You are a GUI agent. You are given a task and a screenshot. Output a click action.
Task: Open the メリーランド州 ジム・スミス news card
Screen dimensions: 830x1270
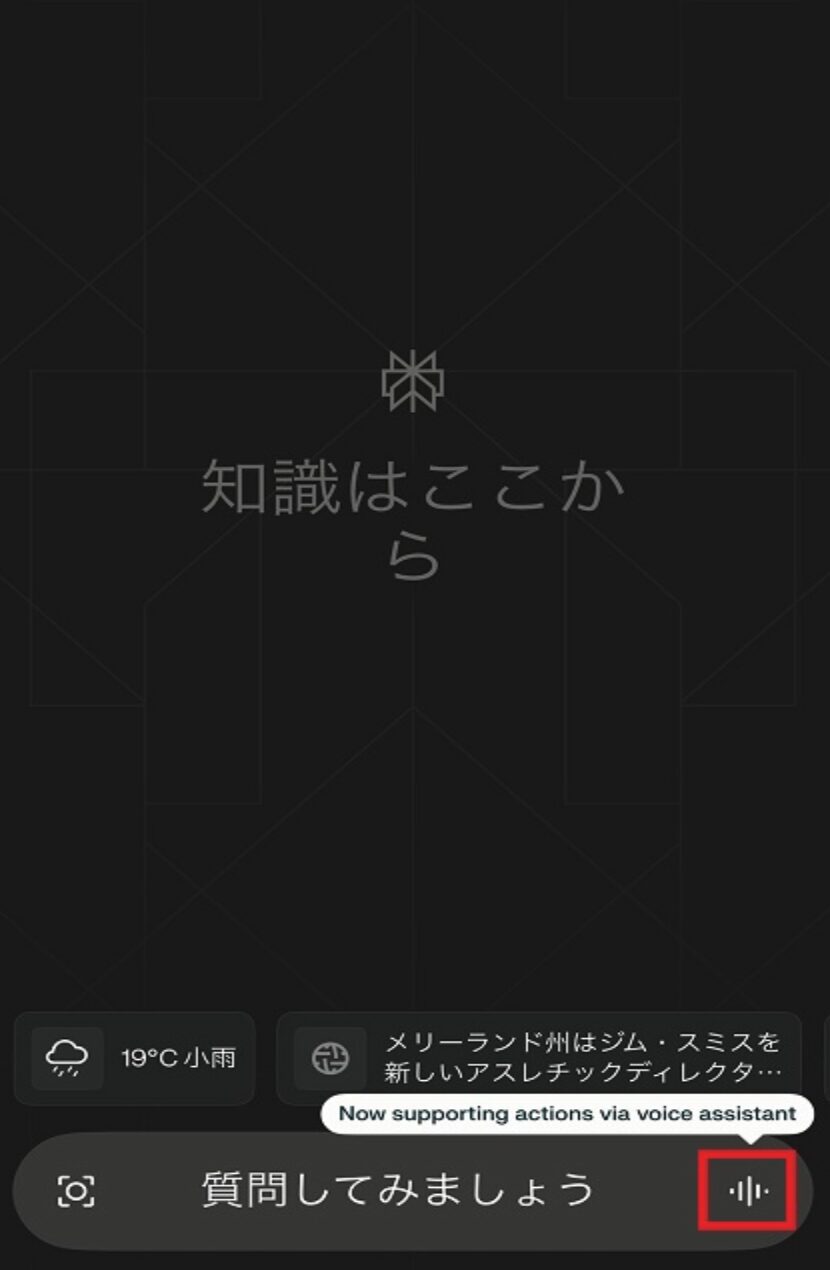[x=538, y=1058]
